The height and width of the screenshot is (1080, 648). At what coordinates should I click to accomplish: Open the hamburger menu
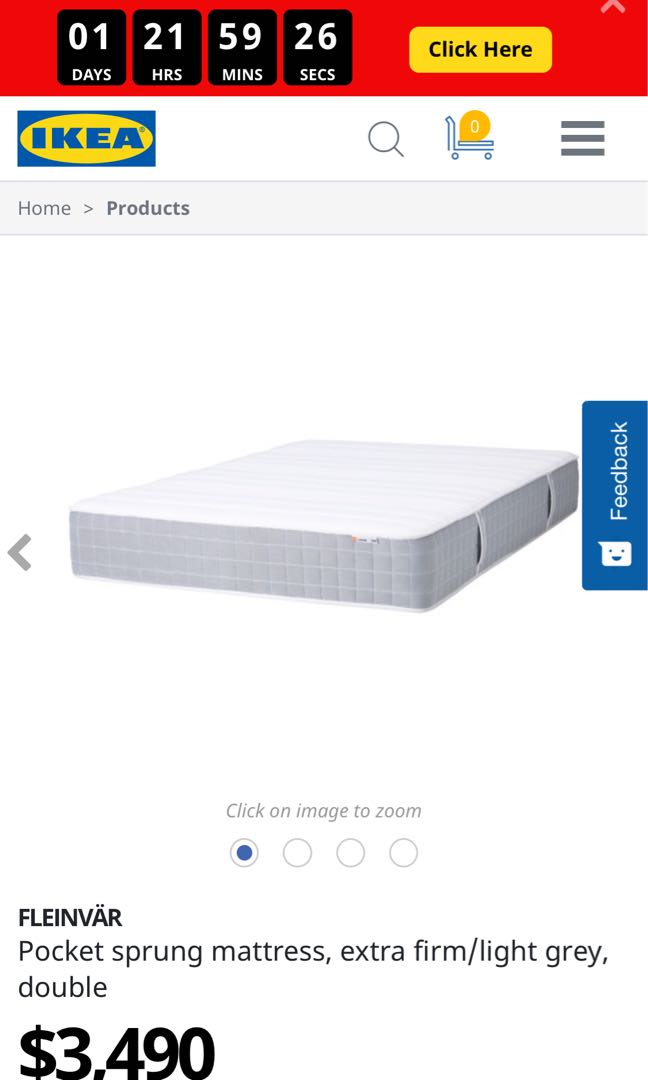(582, 138)
